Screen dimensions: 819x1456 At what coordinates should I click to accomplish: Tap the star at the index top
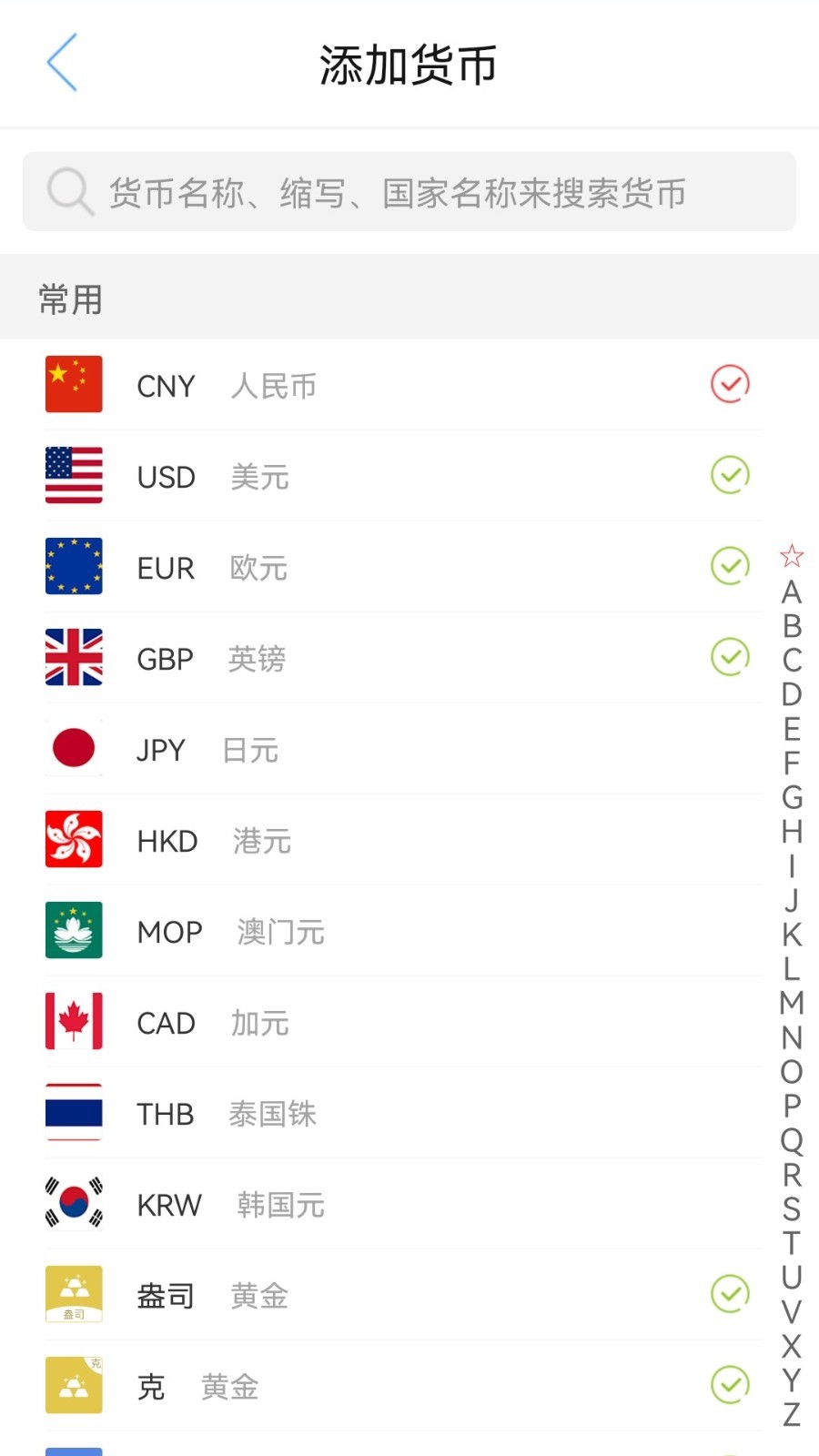pos(792,555)
